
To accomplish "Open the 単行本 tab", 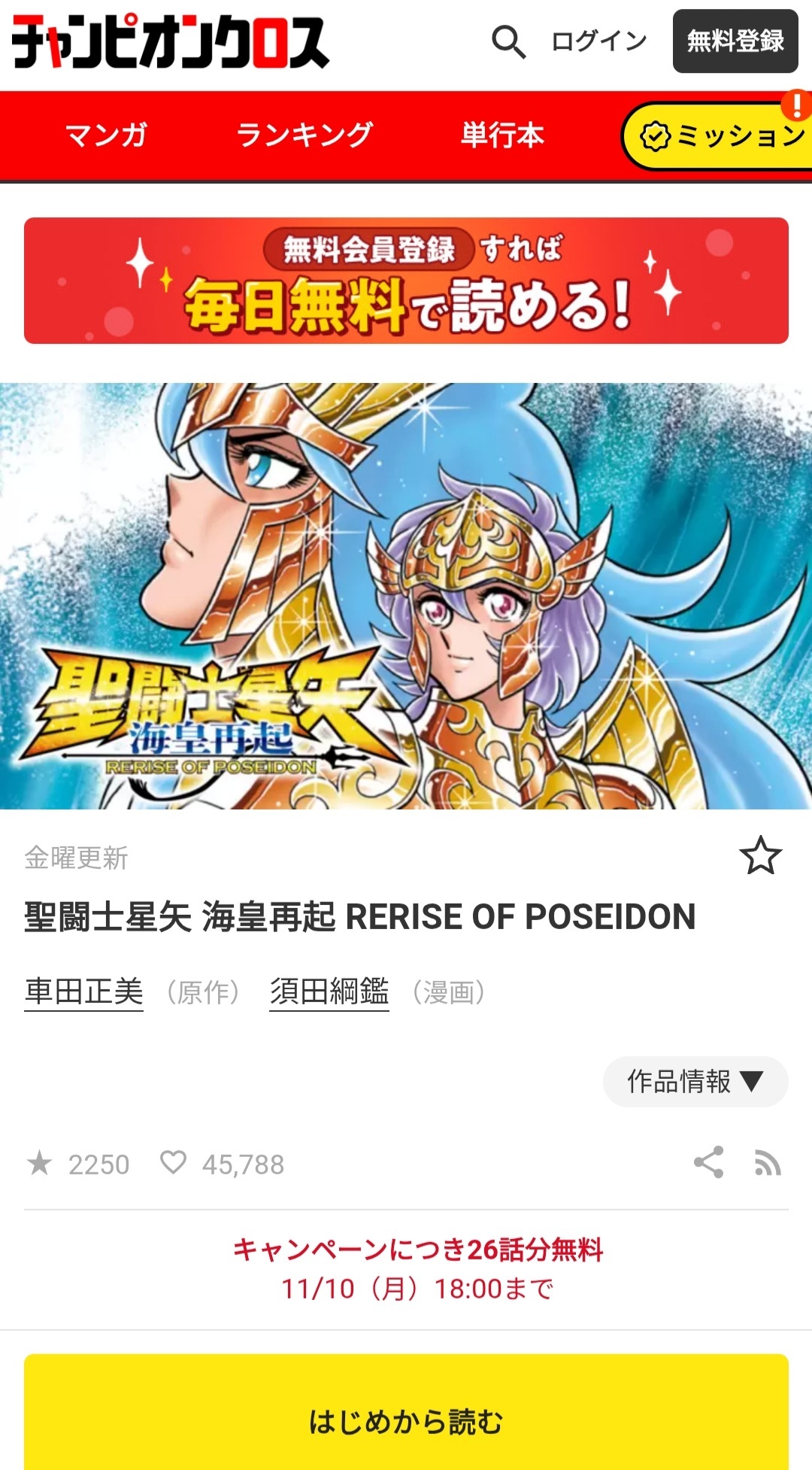I will pyautogui.click(x=502, y=135).
